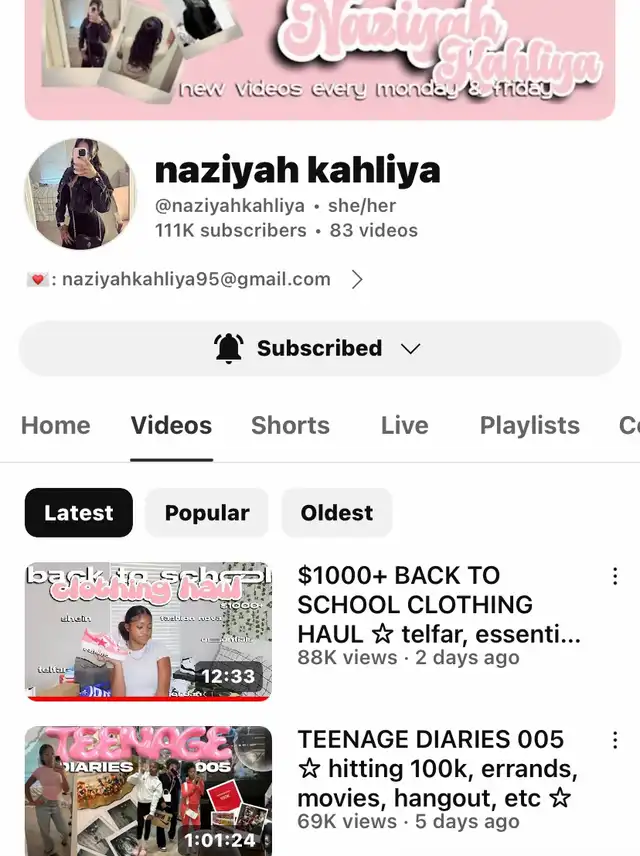Play the $1000+ Back to School Clothing Haul video
The width and height of the screenshot is (640, 856).
coord(148,631)
